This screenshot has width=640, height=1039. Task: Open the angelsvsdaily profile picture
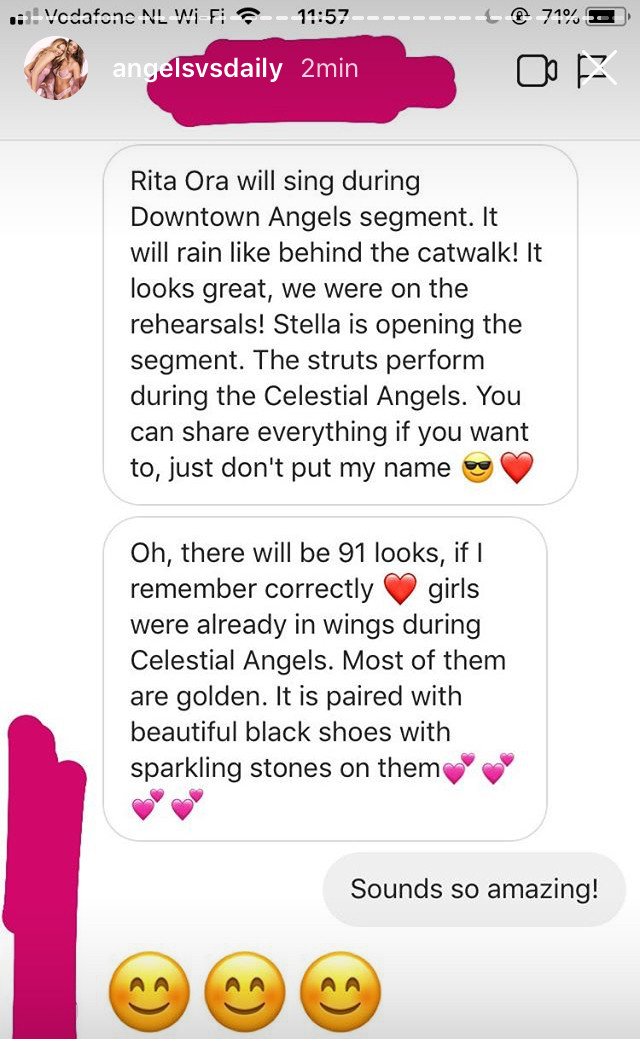56,68
